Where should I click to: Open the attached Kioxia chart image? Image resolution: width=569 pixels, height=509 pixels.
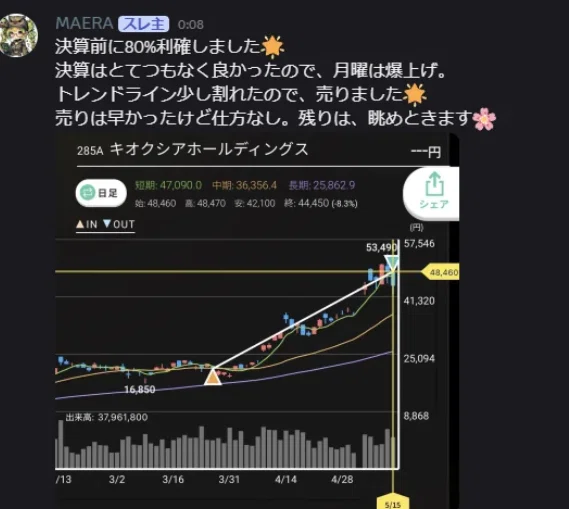[257, 321]
